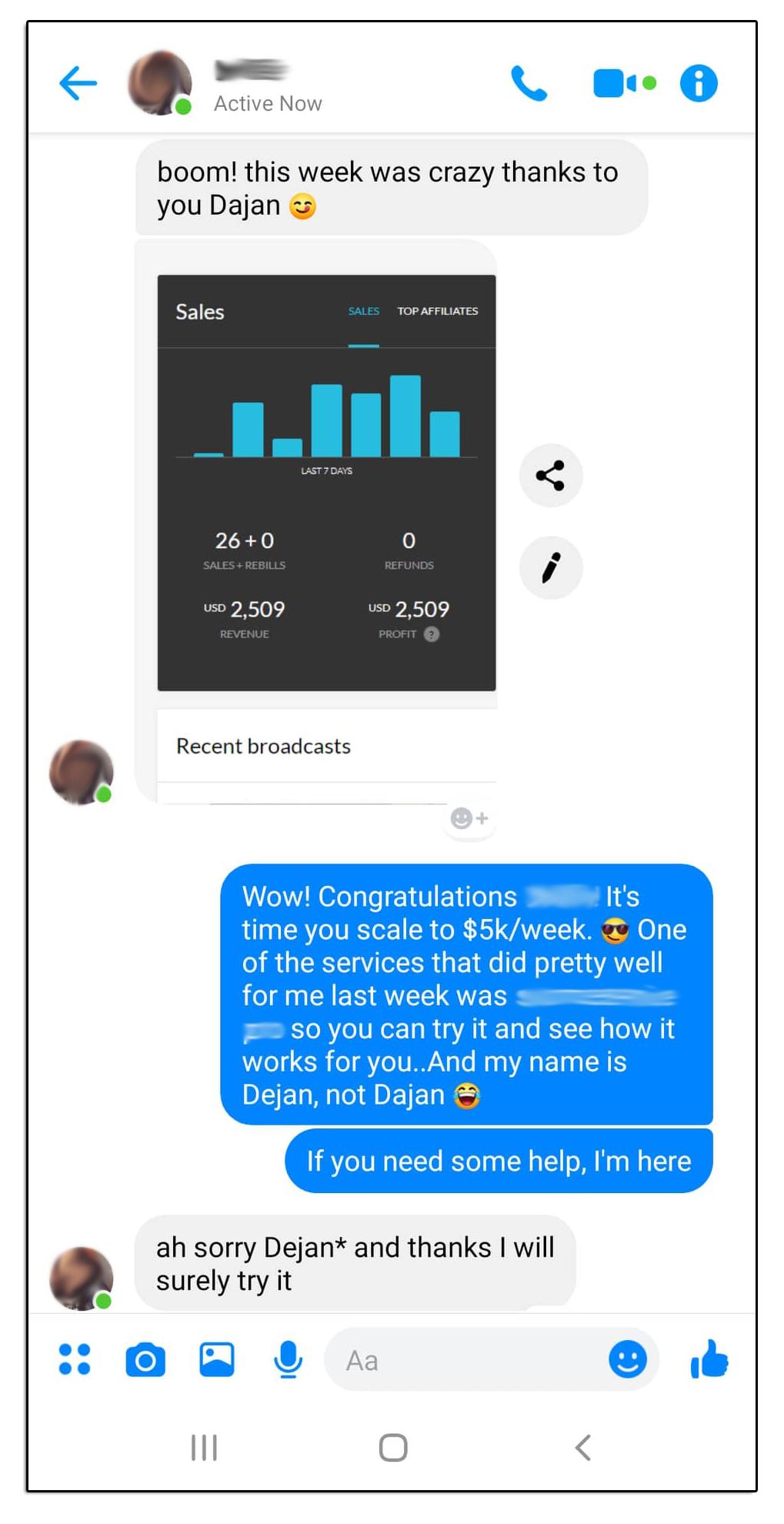
Task: Share the sent image
Action: (550, 476)
